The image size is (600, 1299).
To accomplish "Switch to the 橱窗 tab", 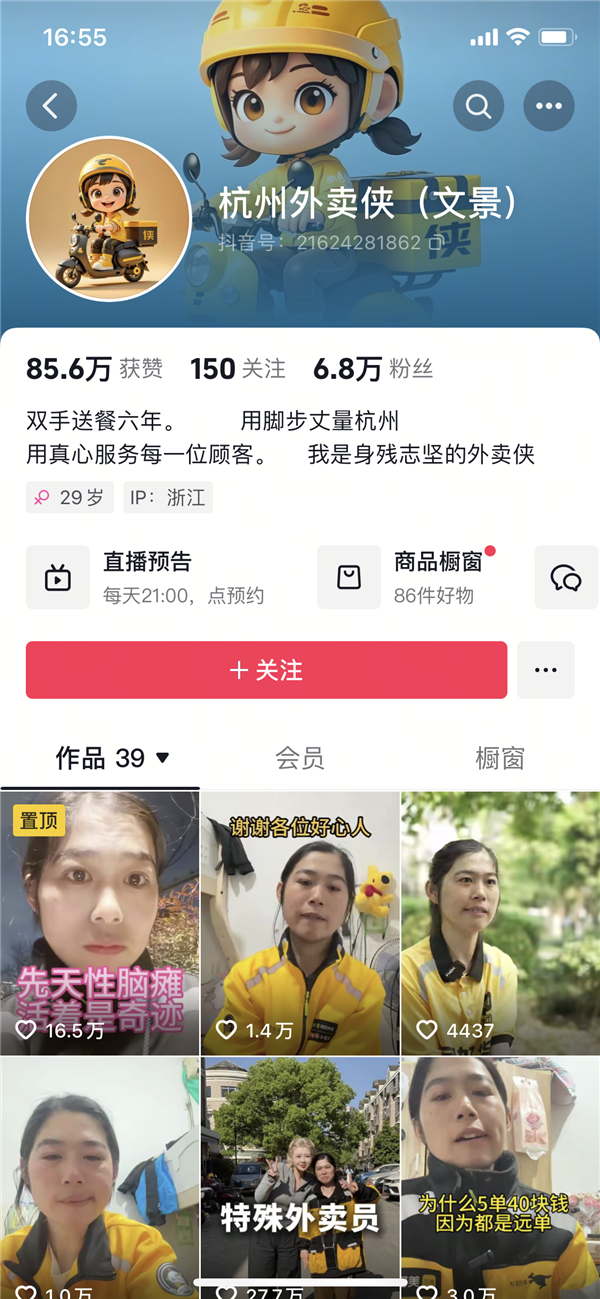I will [x=500, y=759].
